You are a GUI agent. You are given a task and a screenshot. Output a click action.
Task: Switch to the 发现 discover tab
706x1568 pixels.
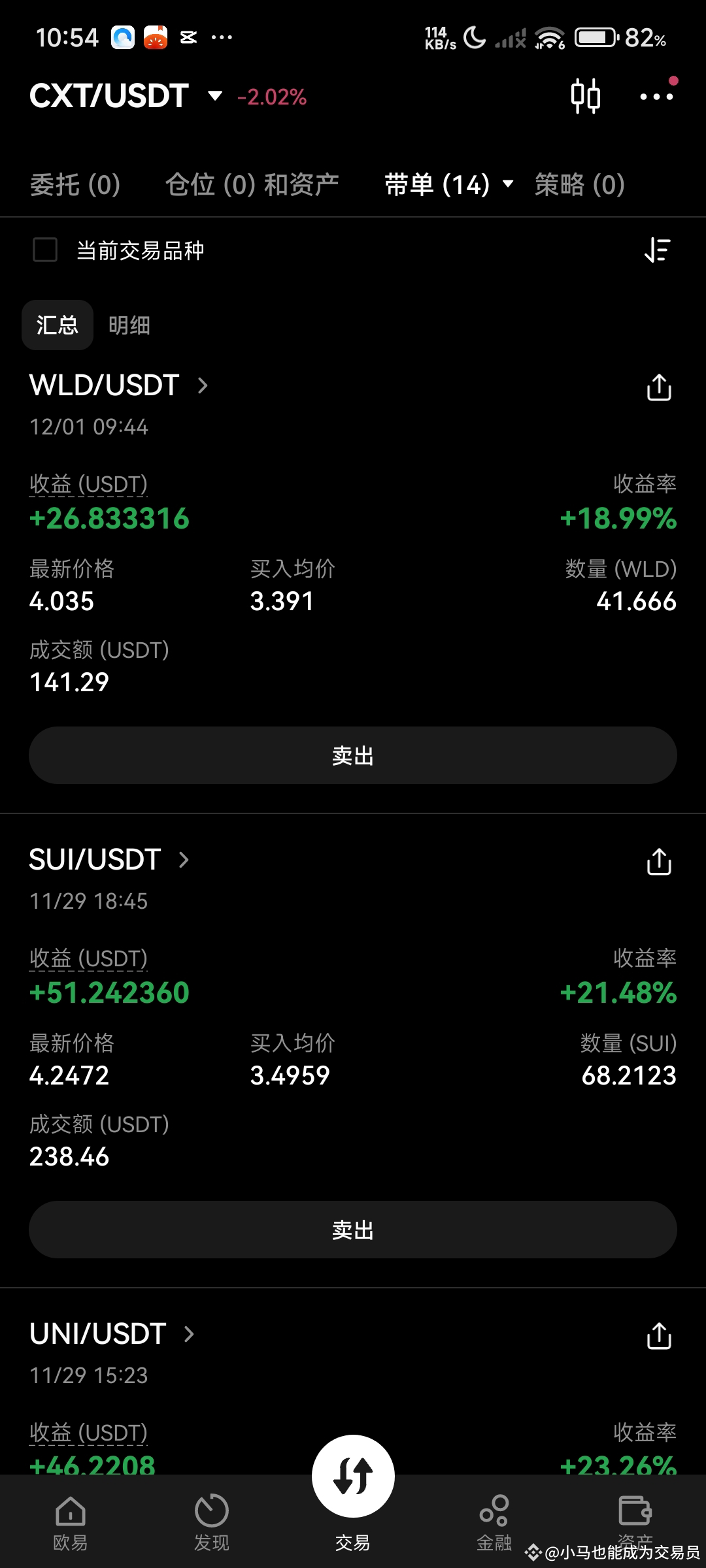[212, 1522]
